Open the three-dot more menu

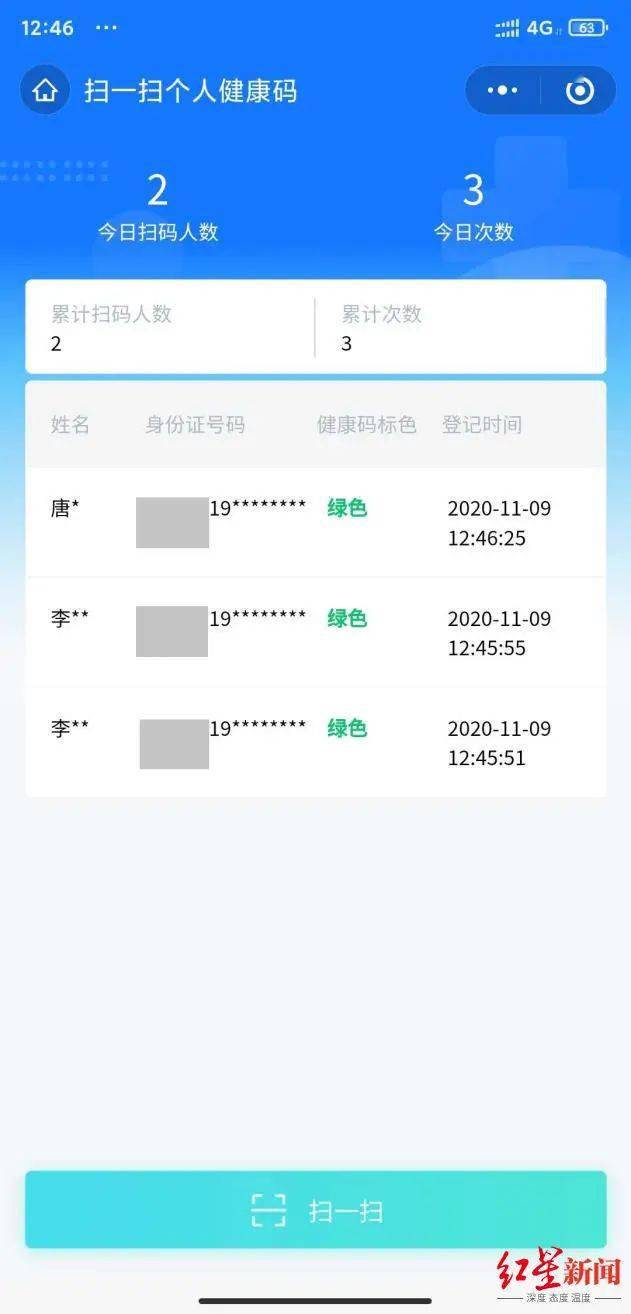(x=502, y=91)
